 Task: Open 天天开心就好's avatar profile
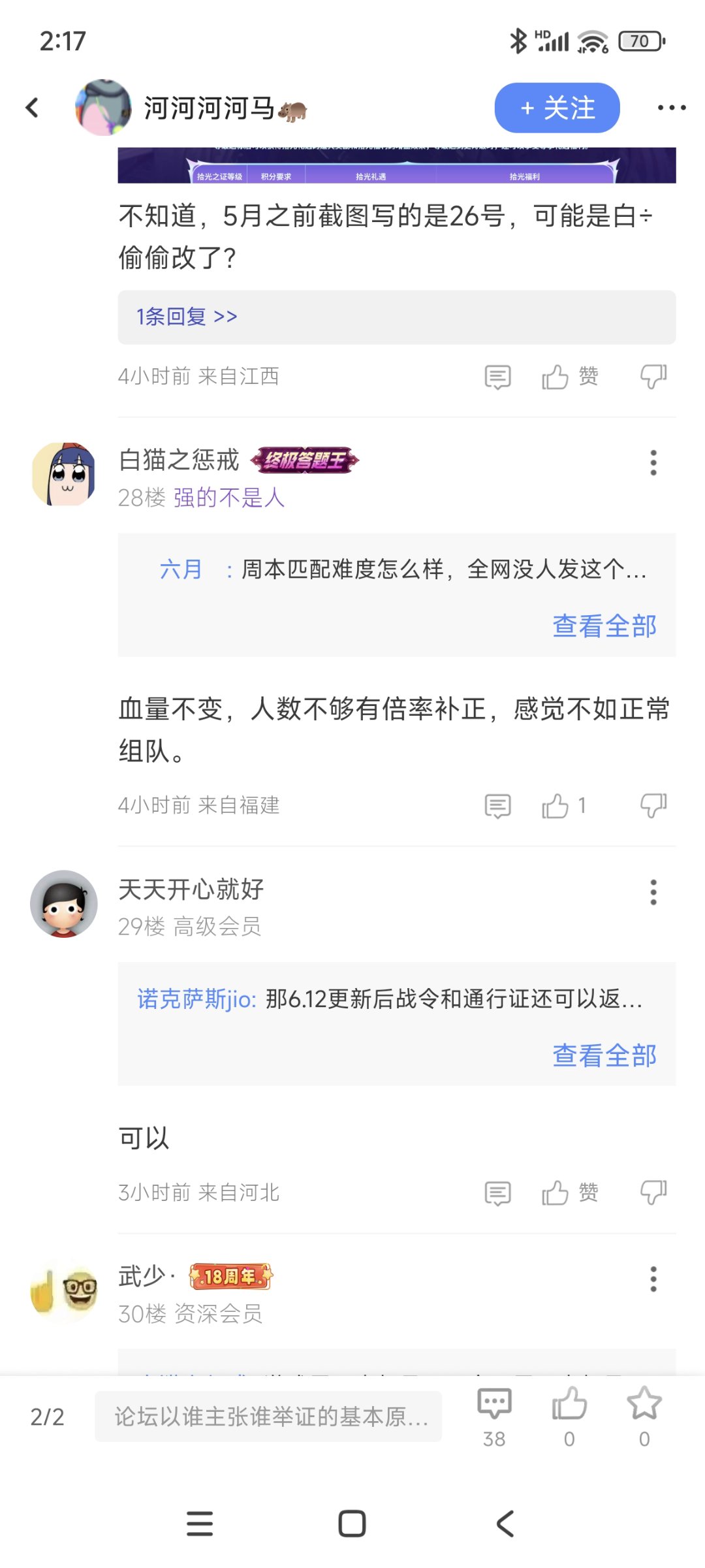pos(64,904)
